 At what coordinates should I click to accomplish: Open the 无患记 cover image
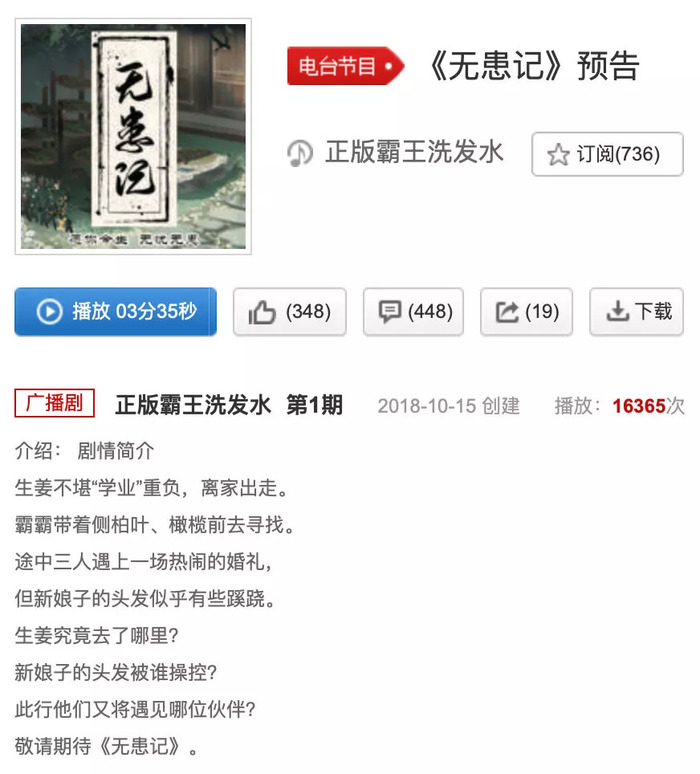[x=134, y=137]
